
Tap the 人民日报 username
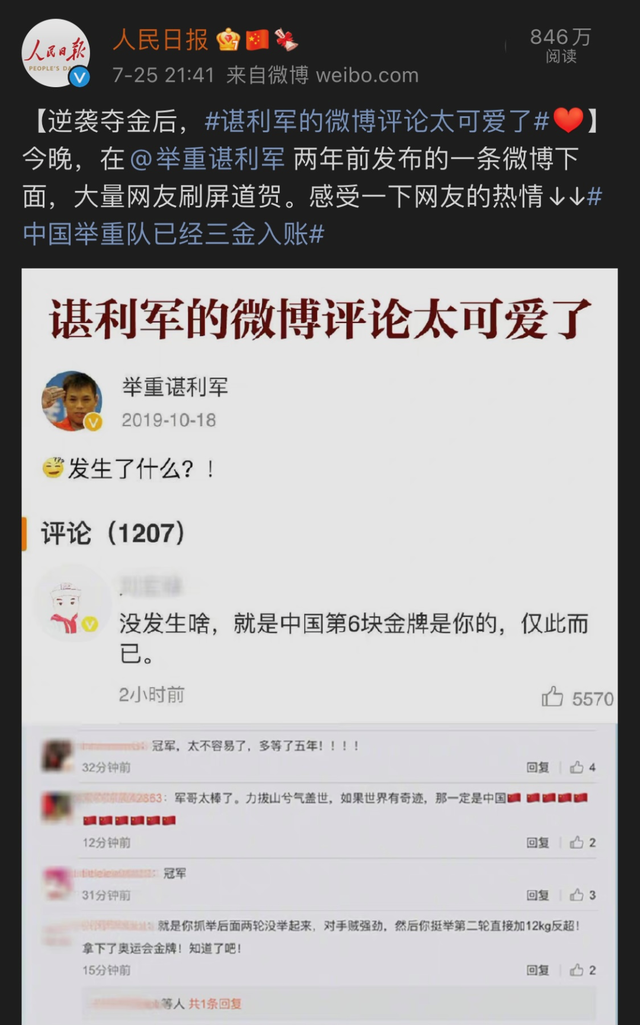click(161, 40)
